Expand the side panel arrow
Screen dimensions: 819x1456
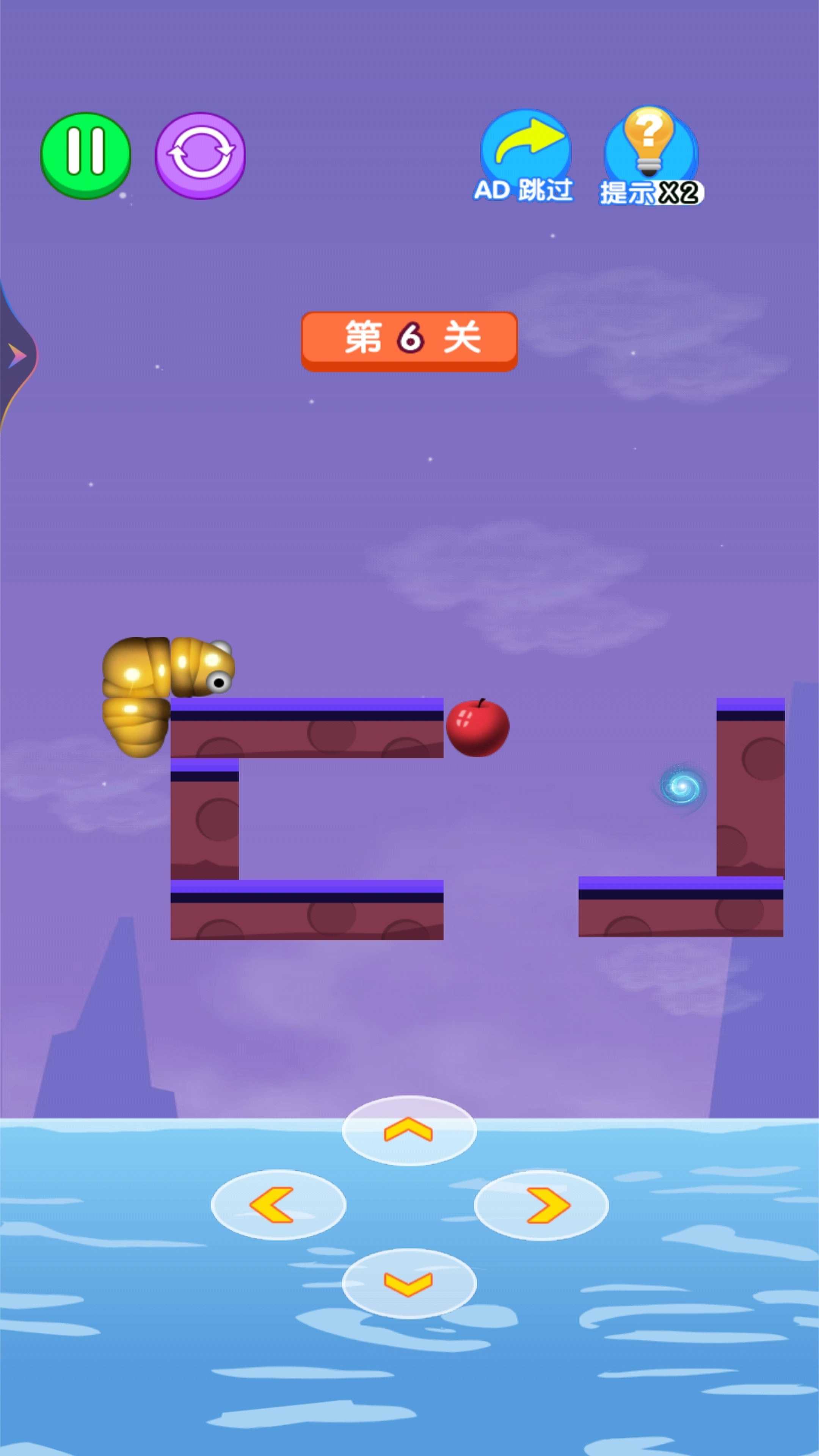16,356
